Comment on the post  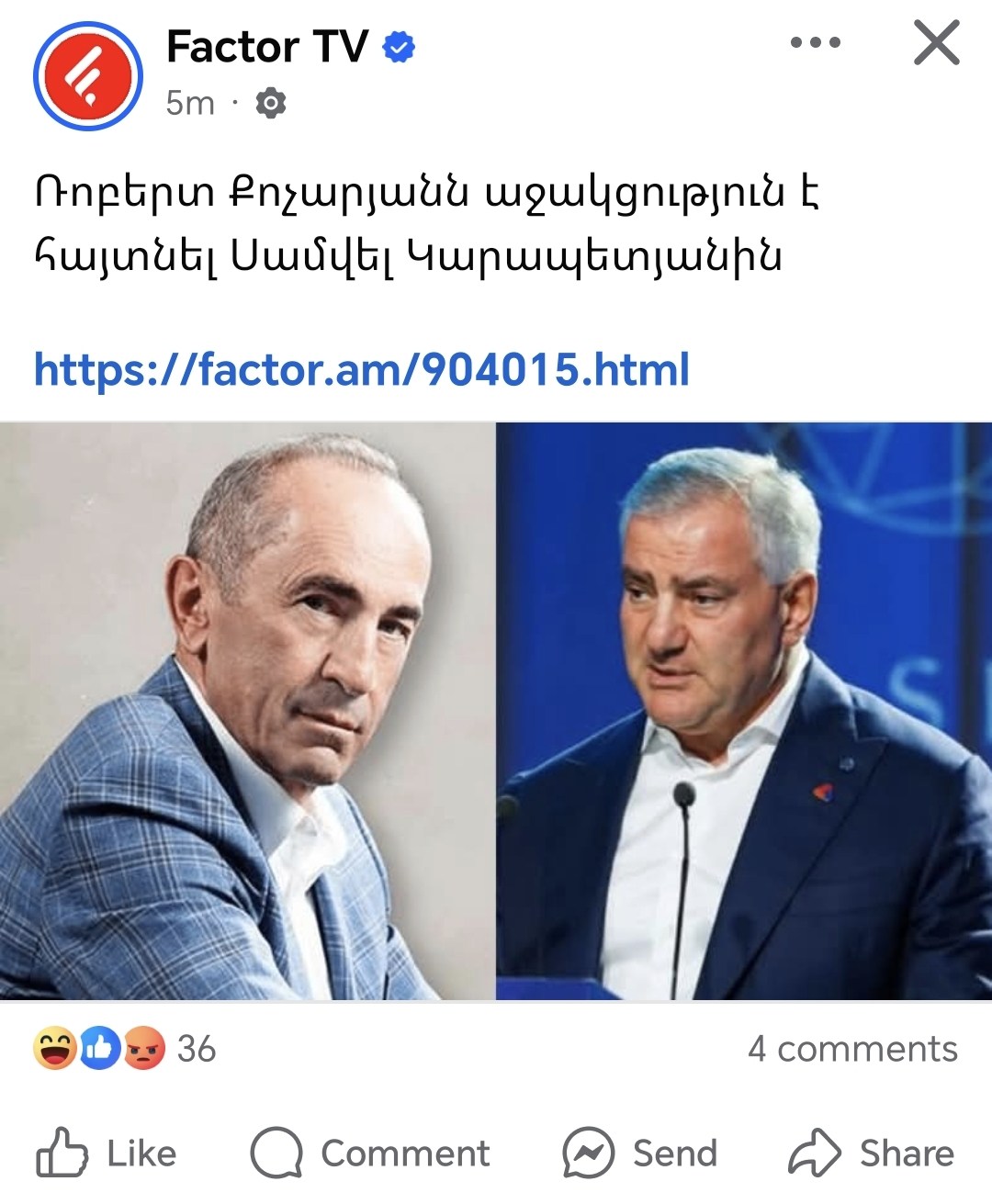tap(370, 1153)
